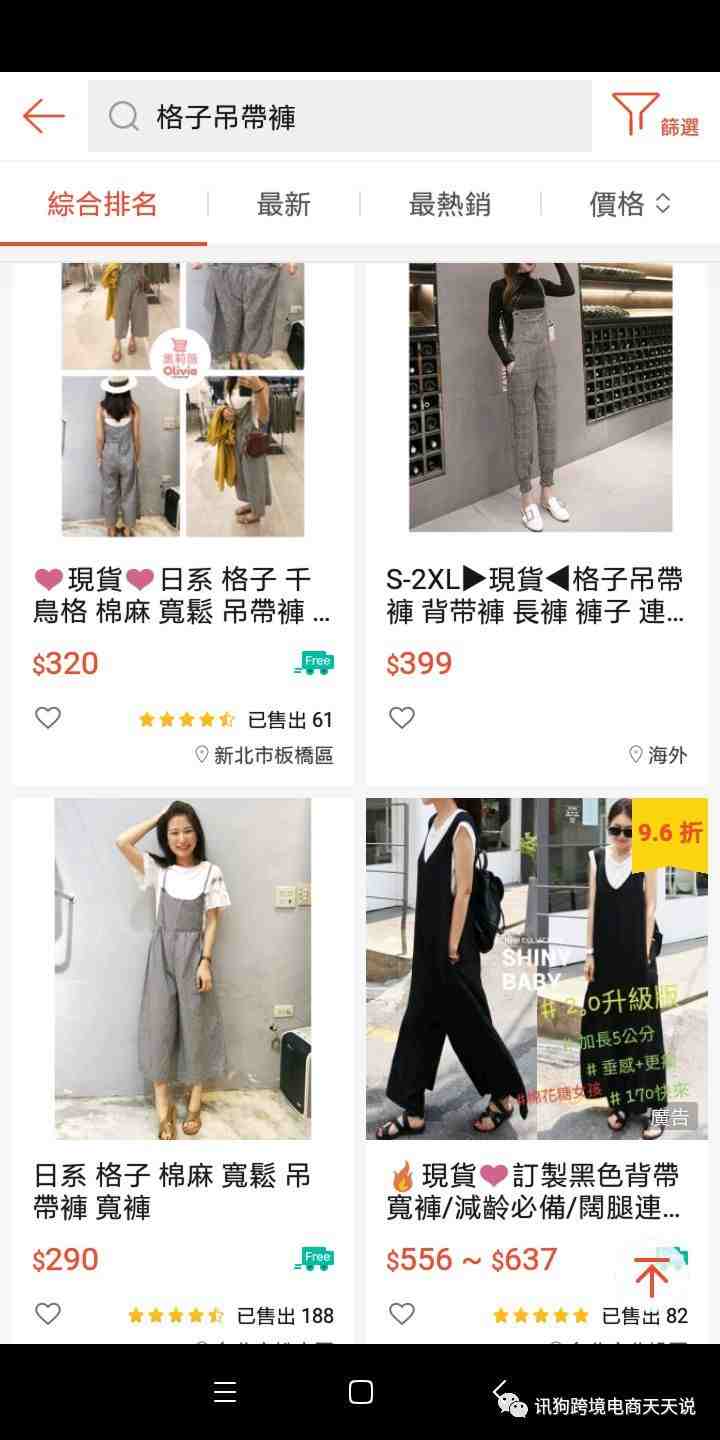Edit the 格子吊帶褲 search field
The width and height of the screenshot is (720, 1440).
tap(340, 117)
